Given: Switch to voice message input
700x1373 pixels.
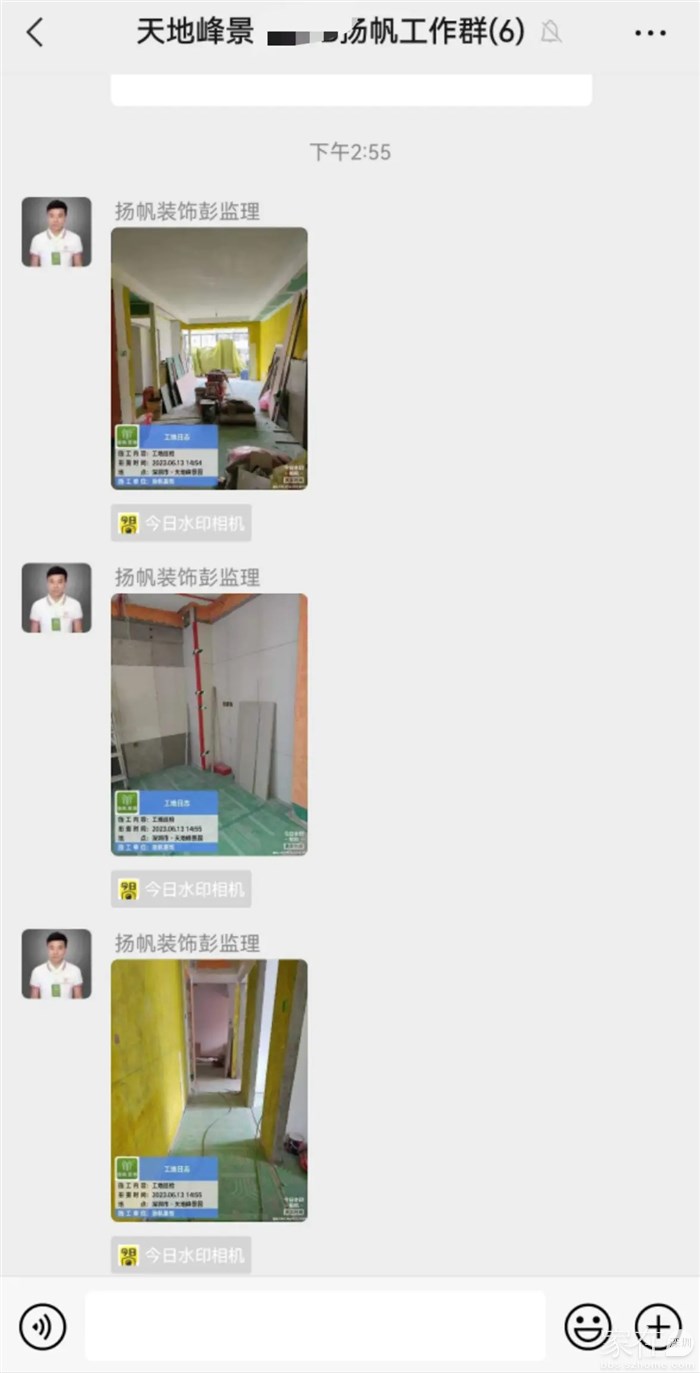Looking at the screenshot, I should (x=43, y=1327).
